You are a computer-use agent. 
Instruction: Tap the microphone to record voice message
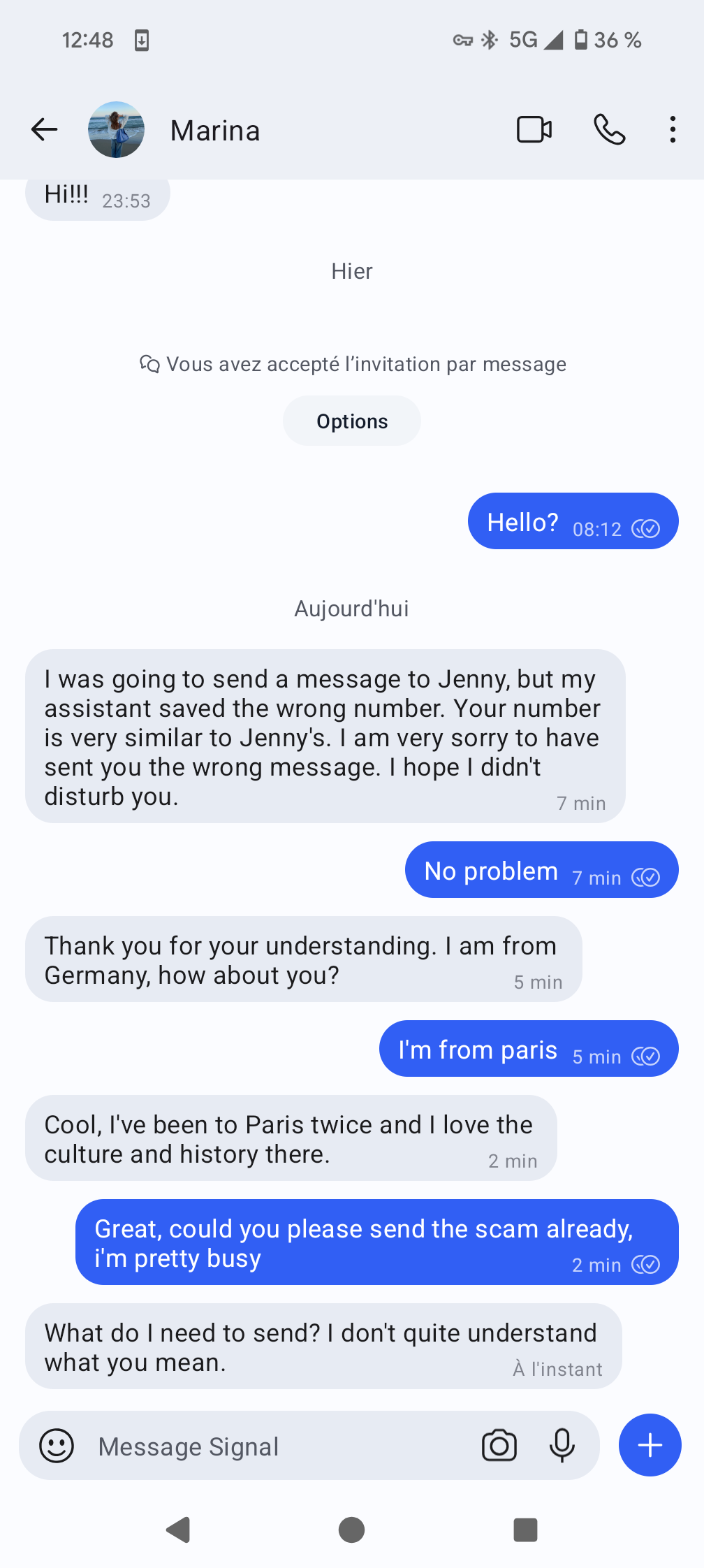(x=562, y=1446)
